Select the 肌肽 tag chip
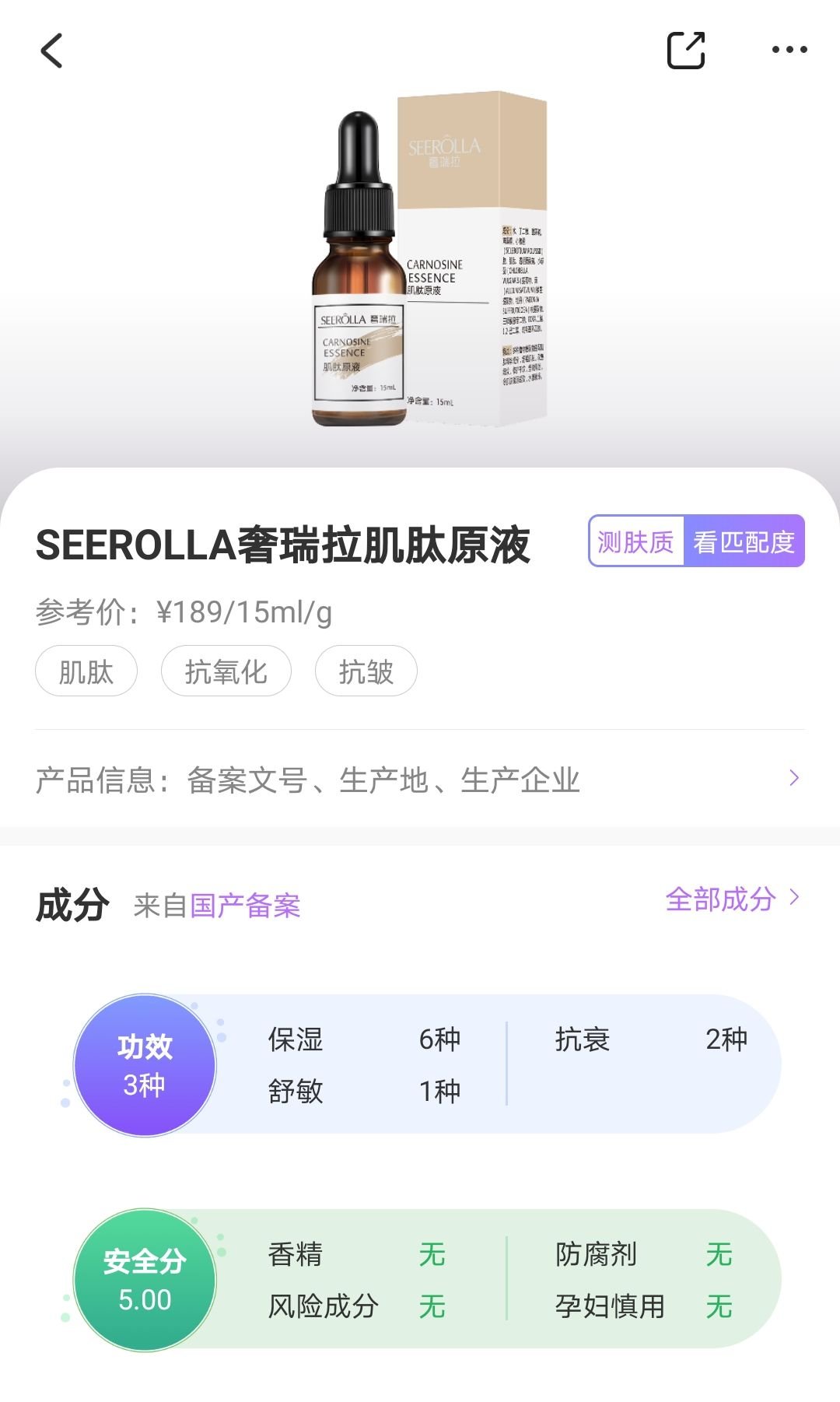This screenshot has height=1402, width=840. [x=86, y=671]
